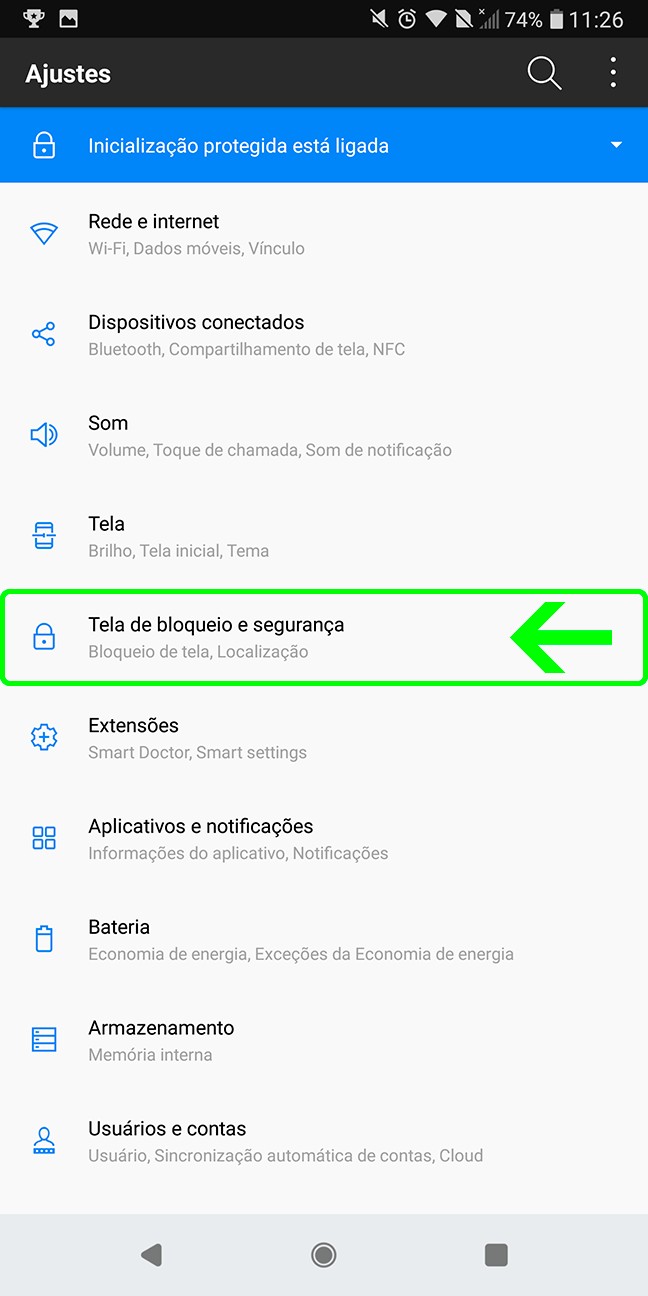Open the Tela settings row
The image size is (648, 1296).
pos(324,537)
